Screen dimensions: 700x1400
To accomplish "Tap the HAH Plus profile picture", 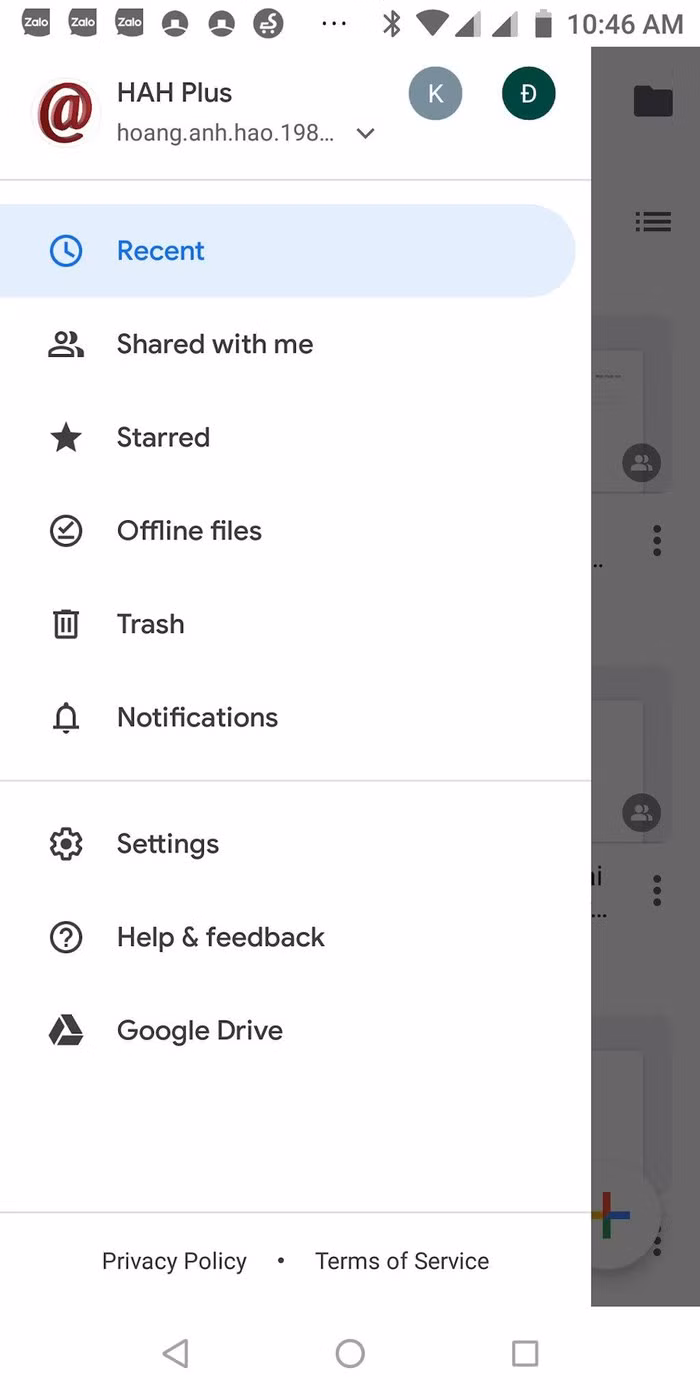I will [x=66, y=112].
